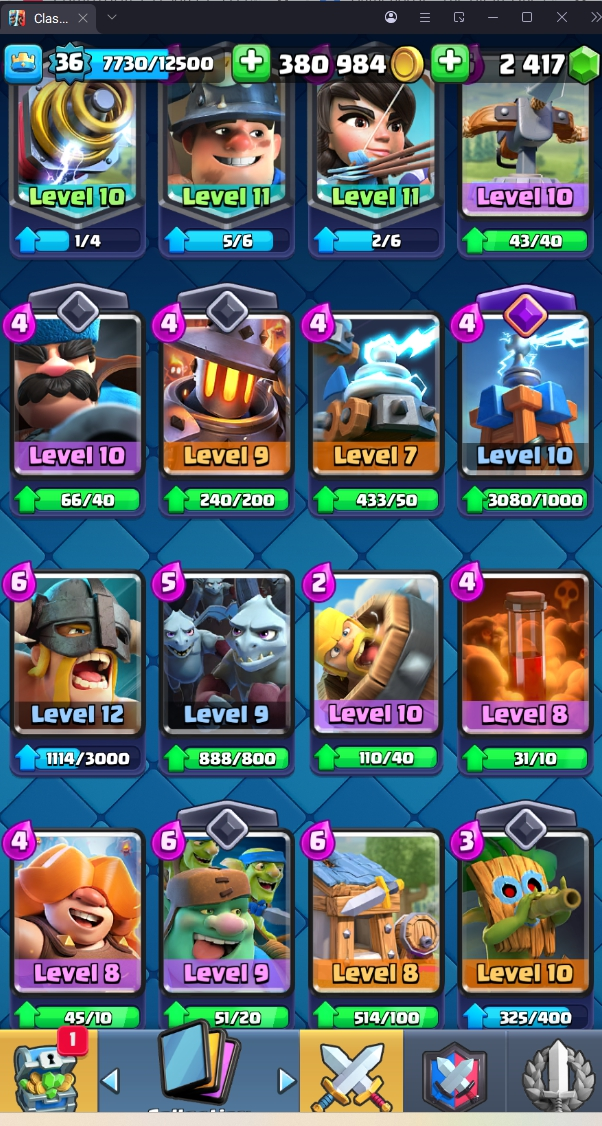Open the Barbarian Hut card with 514/100

click(x=375, y=915)
